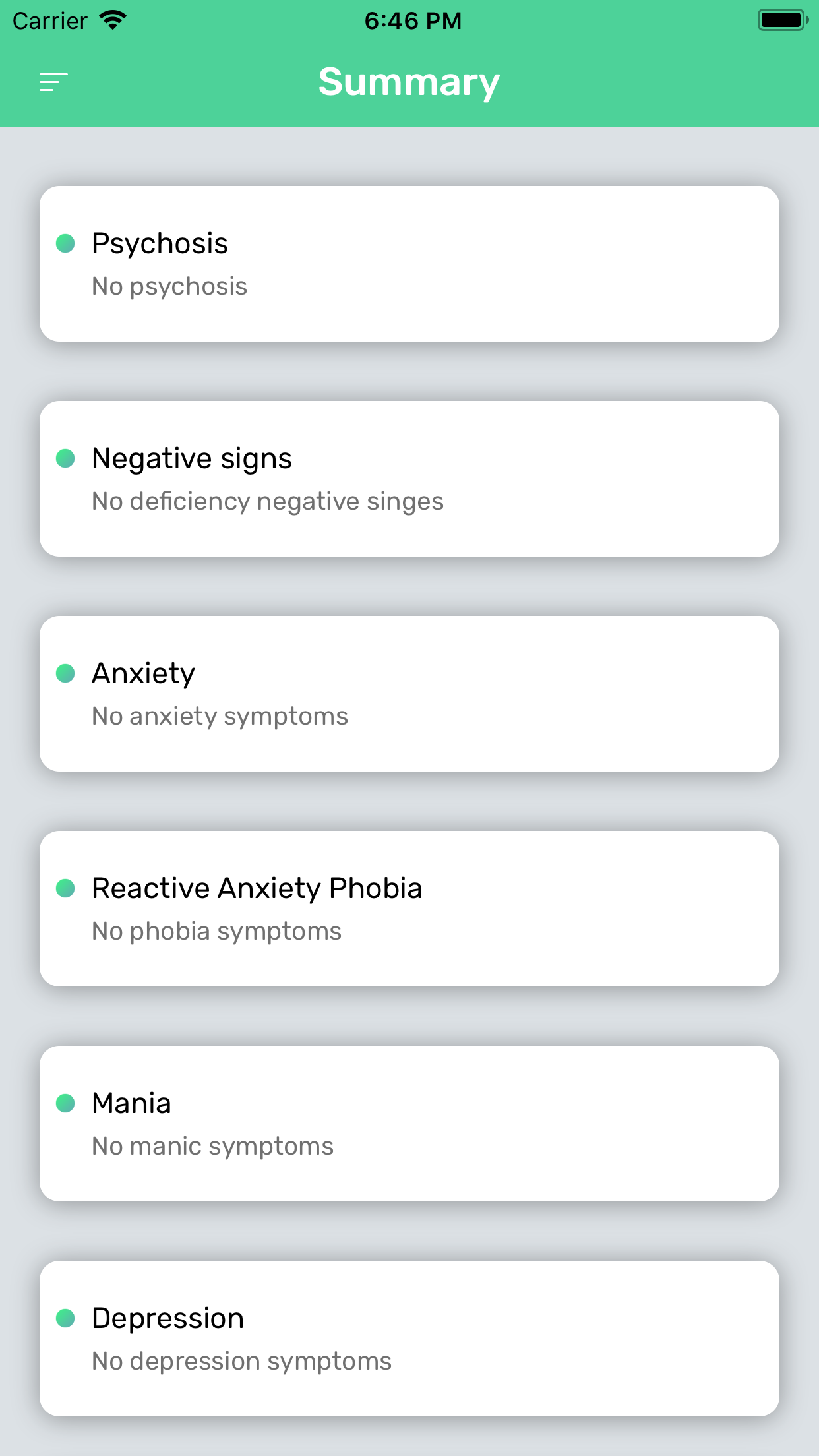
Task: Expand the Anxiety summary card
Action: coord(409,692)
